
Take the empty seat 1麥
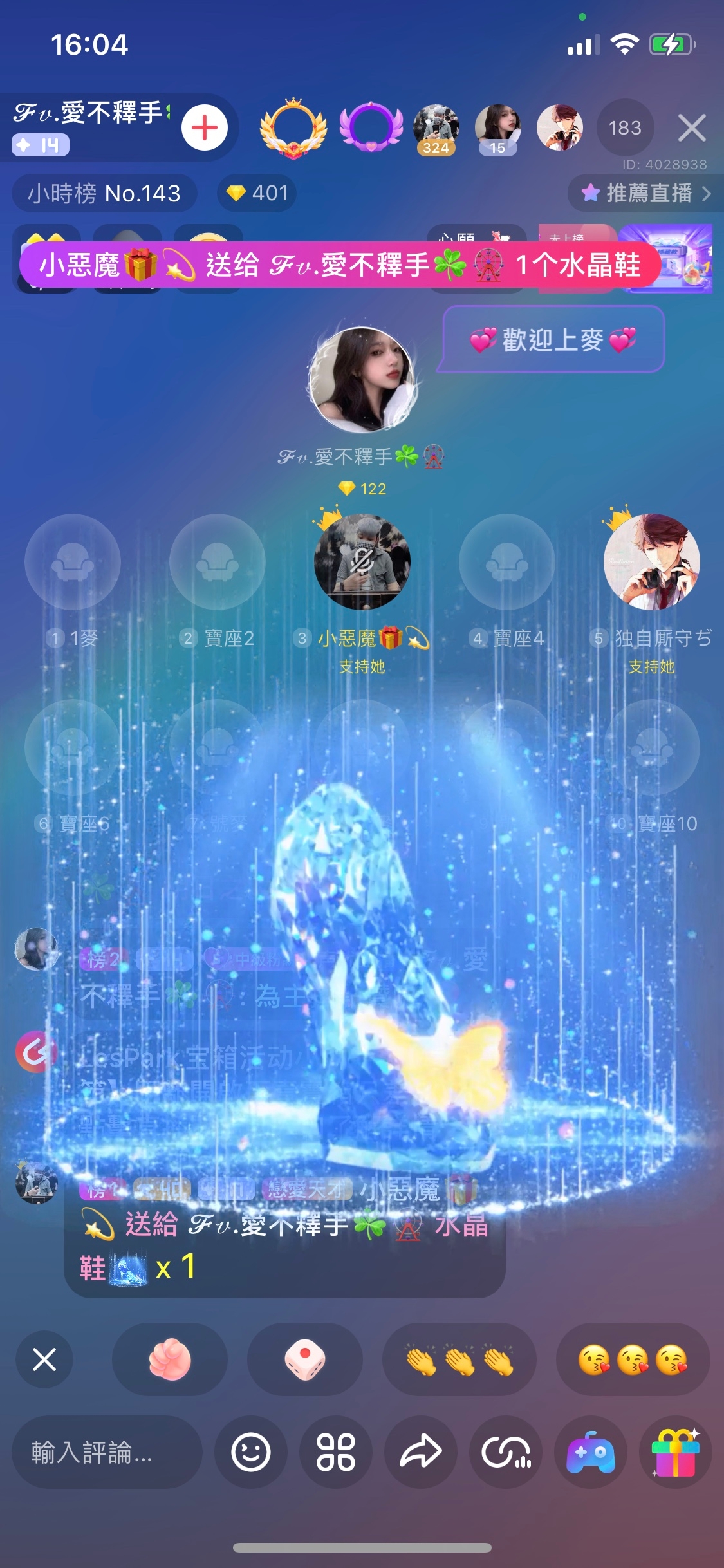(x=72, y=561)
